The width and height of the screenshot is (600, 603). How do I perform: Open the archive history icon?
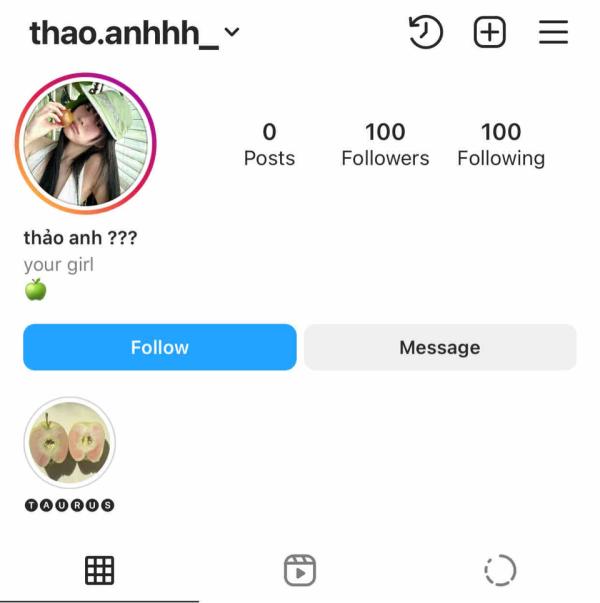pyautogui.click(x=425, y=33)
